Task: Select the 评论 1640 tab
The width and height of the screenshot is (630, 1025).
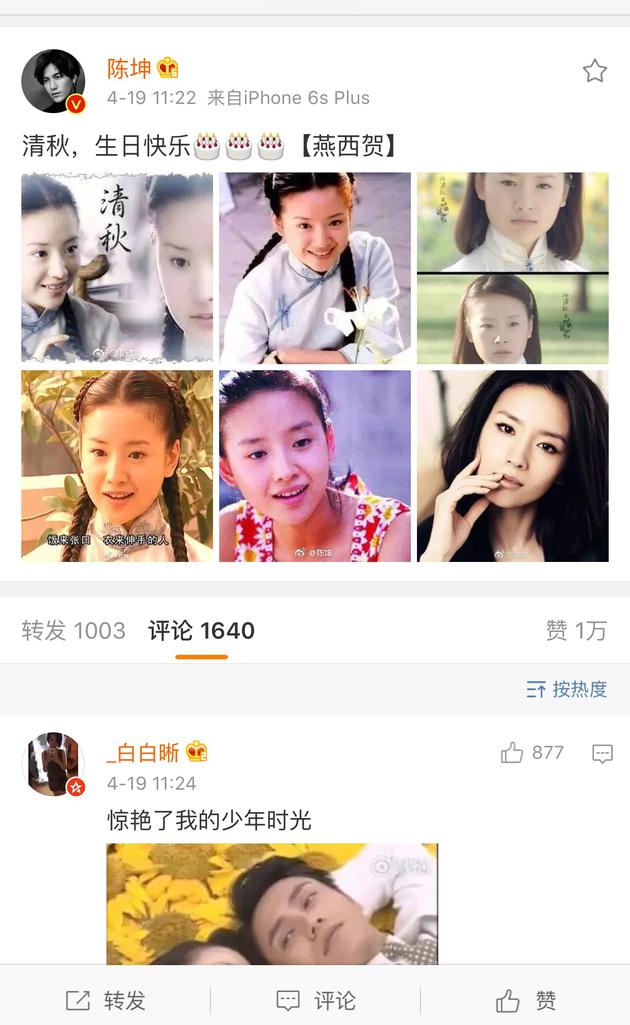Action: point(201,631)
